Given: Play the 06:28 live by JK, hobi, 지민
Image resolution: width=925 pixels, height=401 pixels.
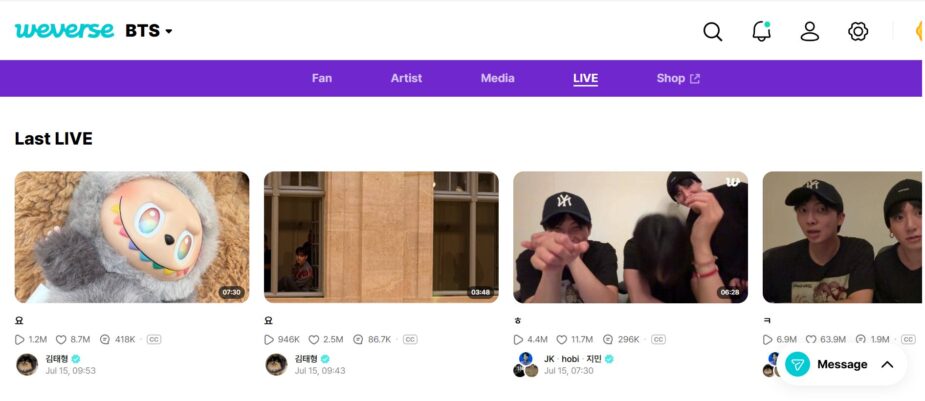Looking at the screenshot, I should [630, 237].
